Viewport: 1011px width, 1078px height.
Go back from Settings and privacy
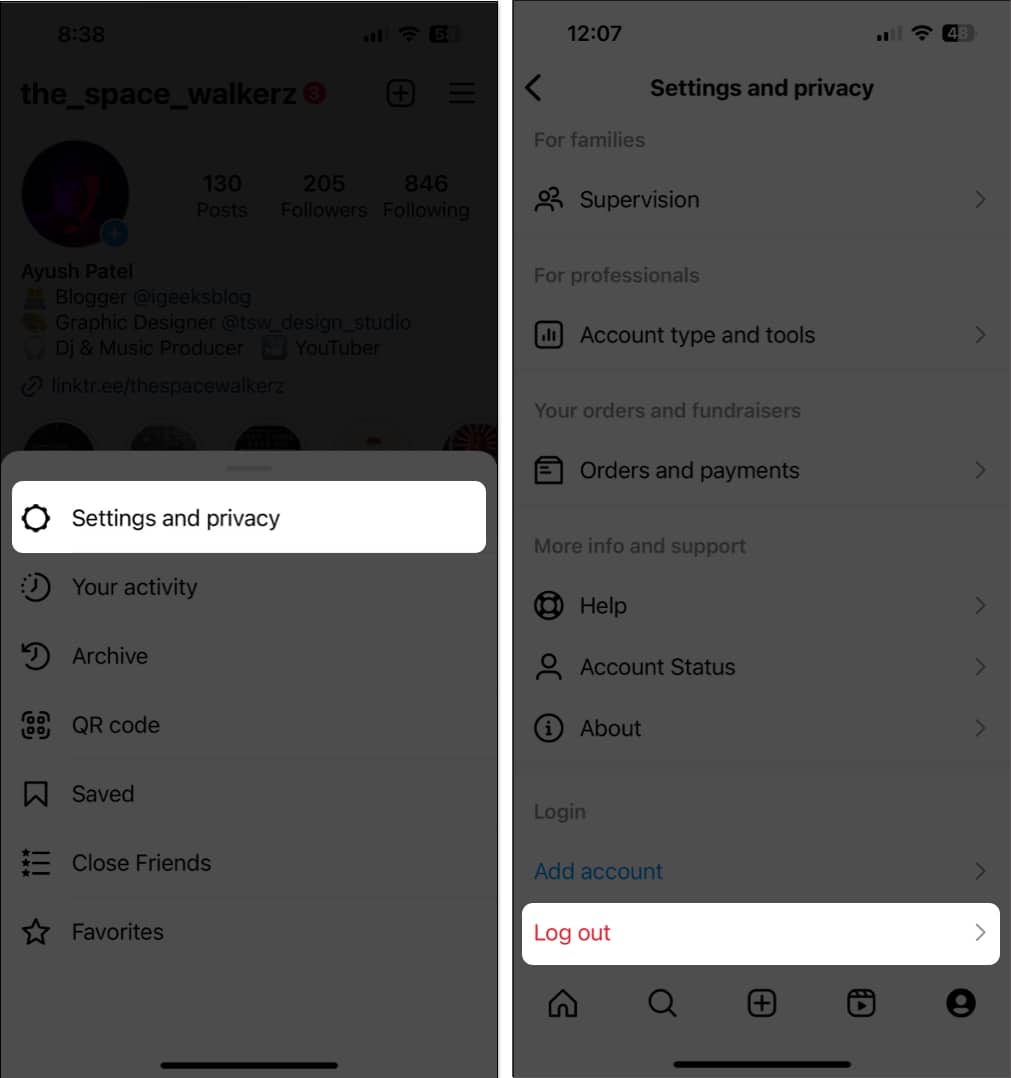(534, 88)
